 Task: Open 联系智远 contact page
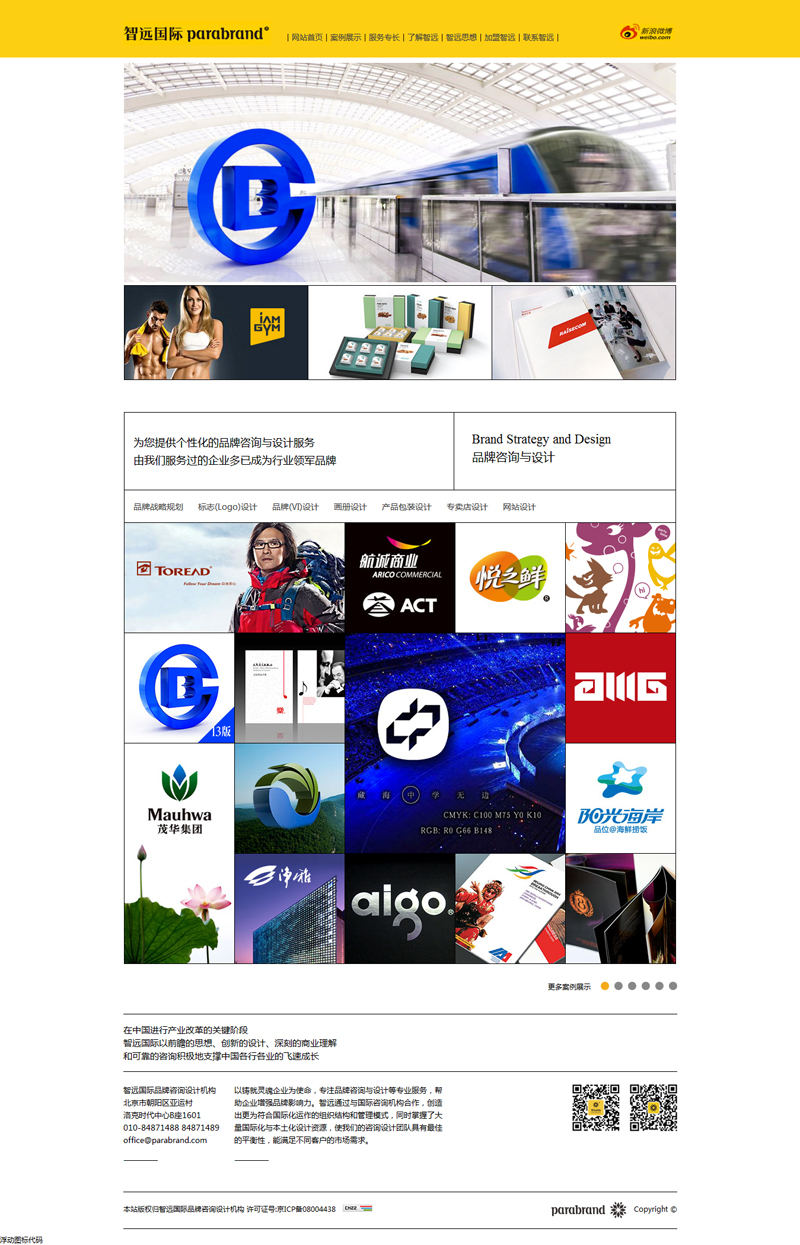click(x=538, y=37)
